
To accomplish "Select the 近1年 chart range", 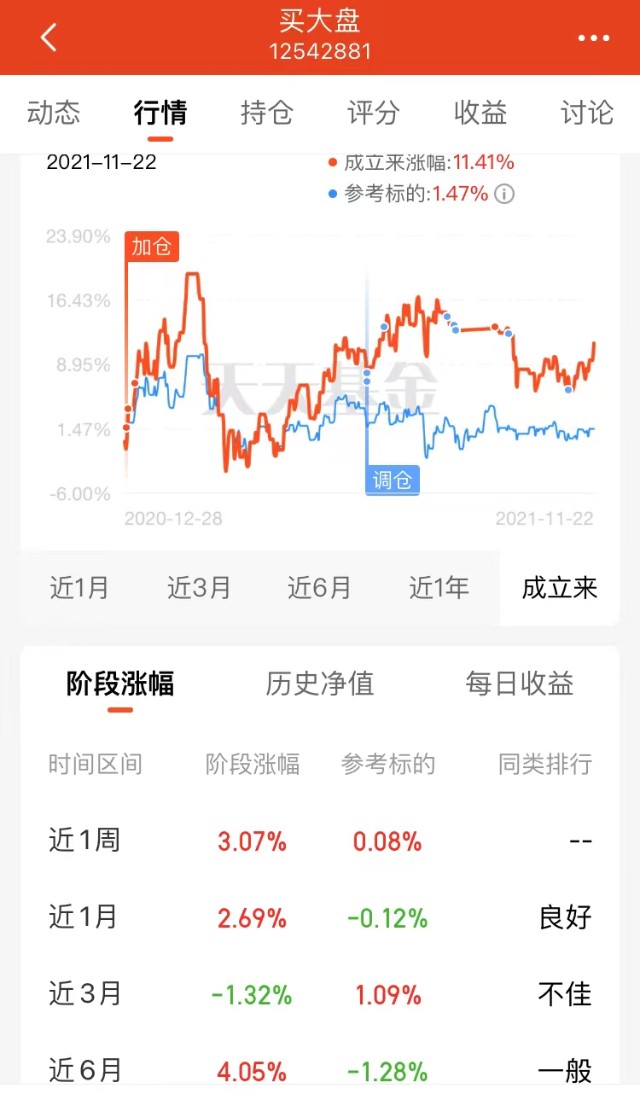I will [438, 587].
